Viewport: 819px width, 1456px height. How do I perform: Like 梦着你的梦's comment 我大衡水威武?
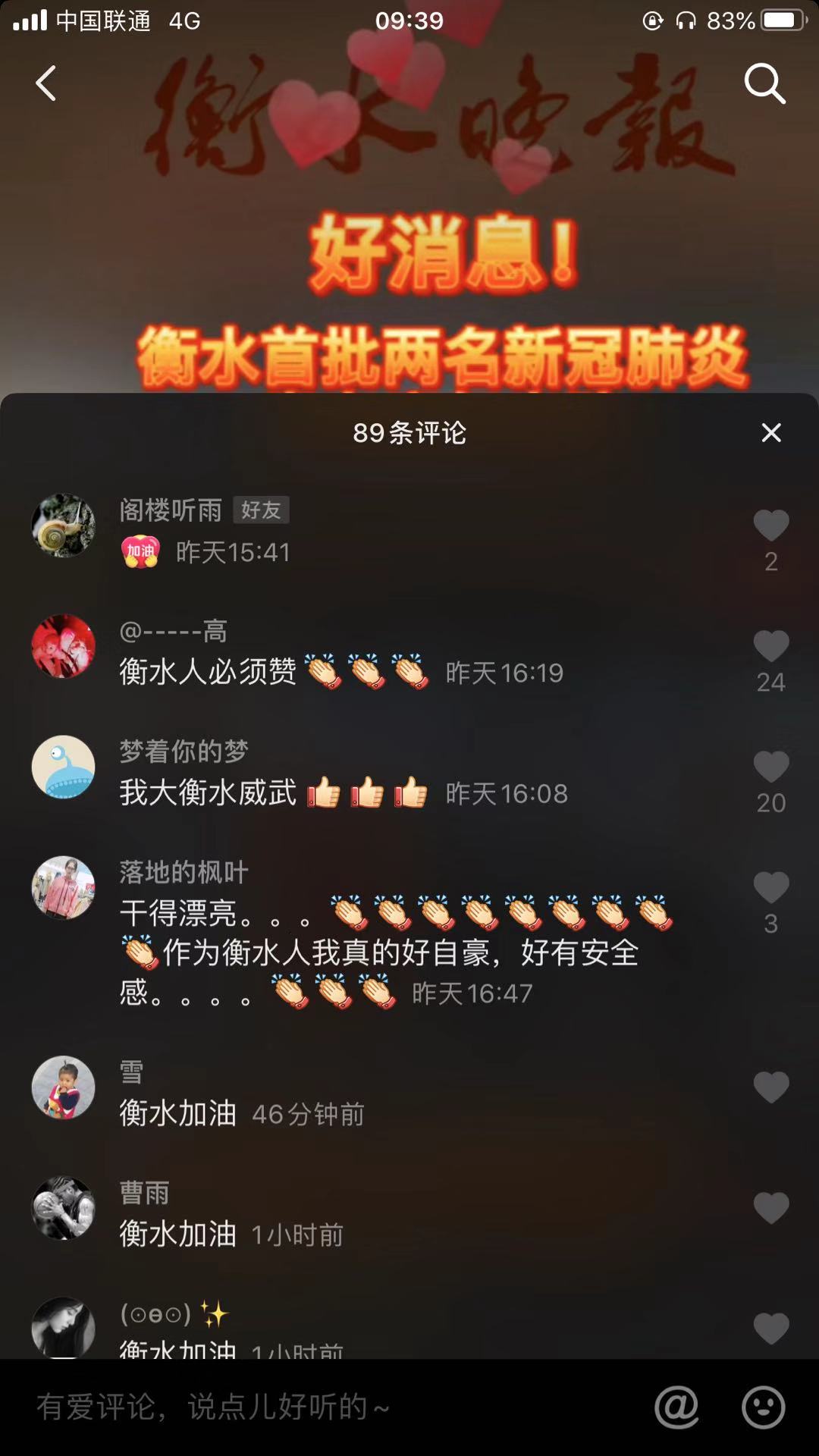[x=770, y=767]
